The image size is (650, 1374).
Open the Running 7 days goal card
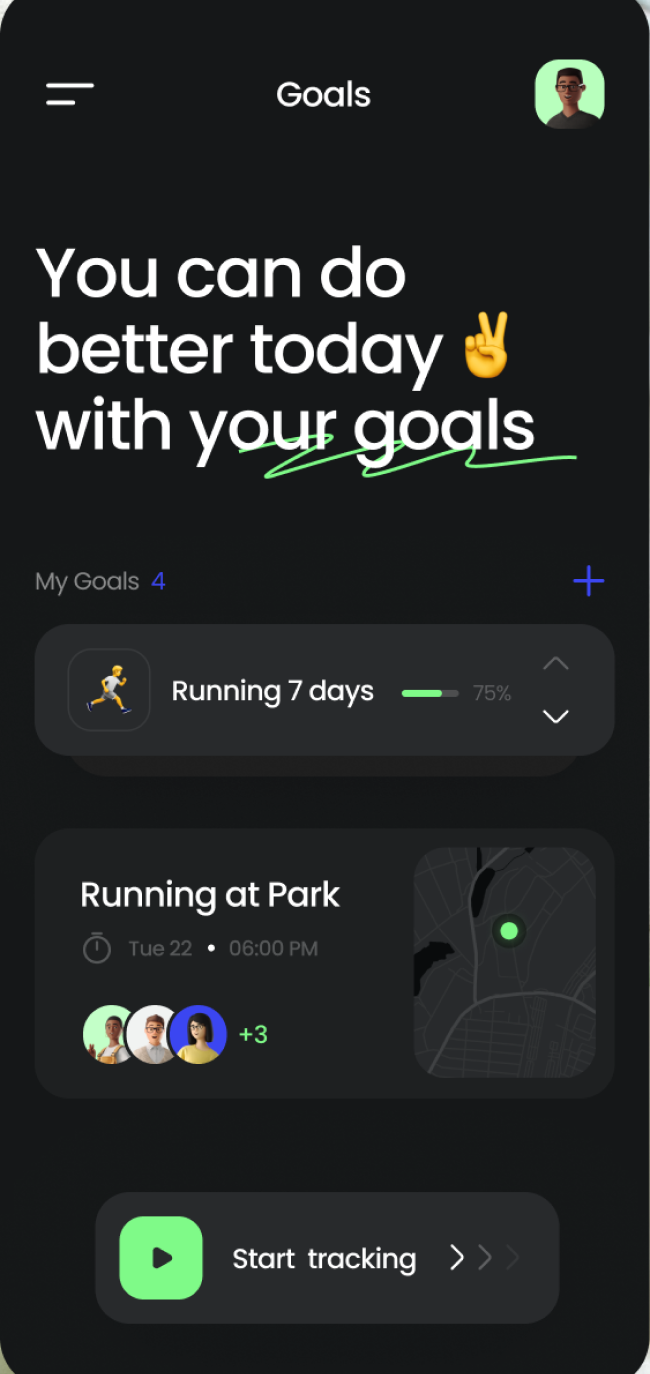[272, 691]
